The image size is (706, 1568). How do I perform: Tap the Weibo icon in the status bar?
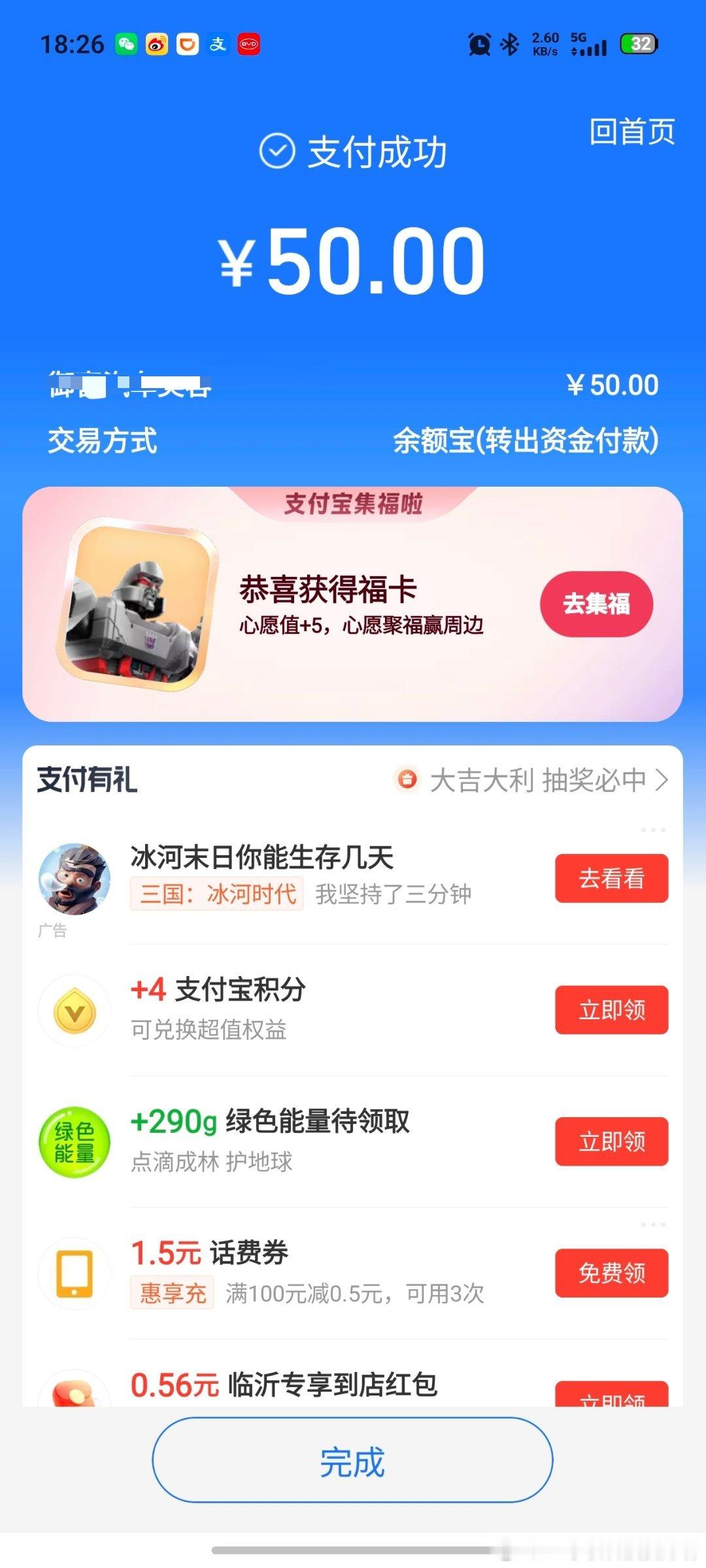point(158,44)
